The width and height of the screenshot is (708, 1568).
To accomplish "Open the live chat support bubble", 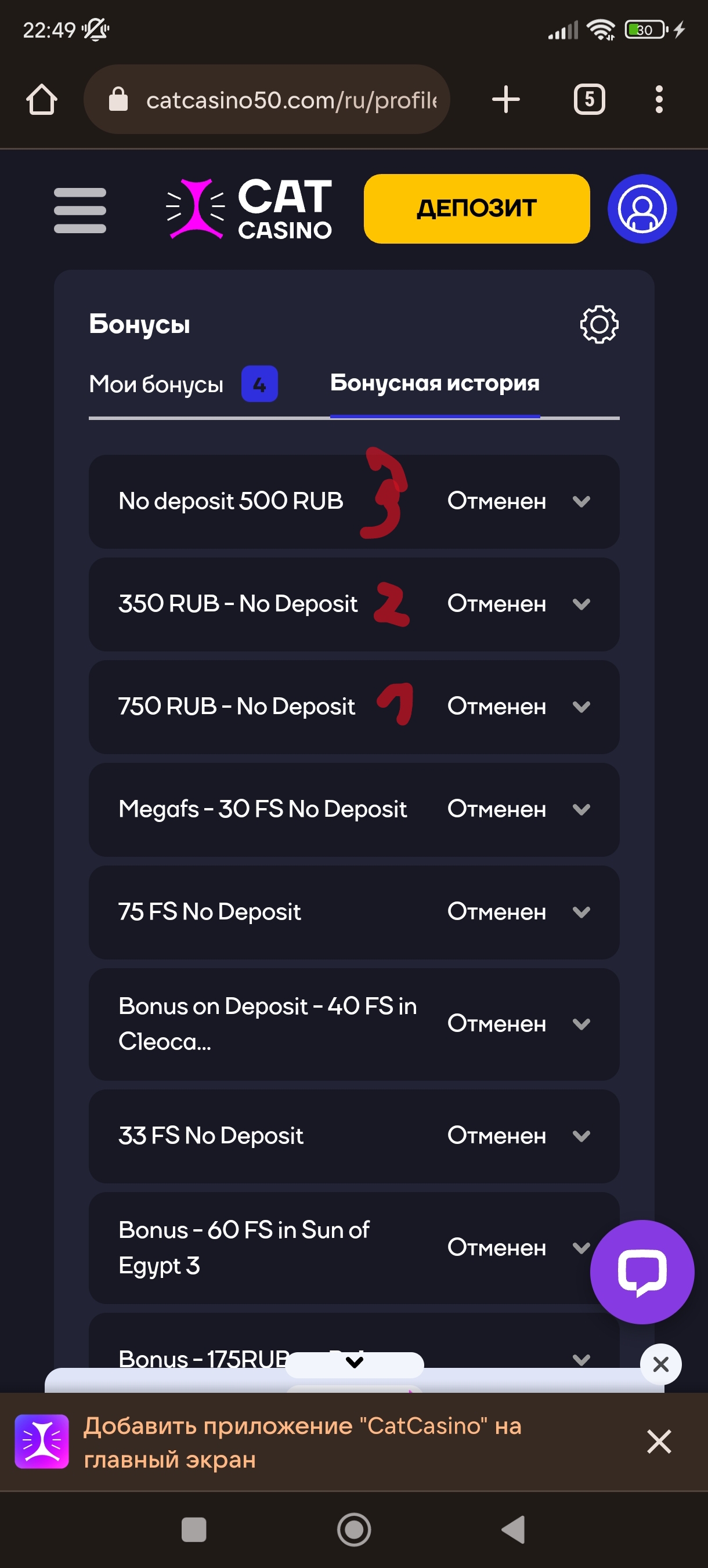I will 642,1272.
